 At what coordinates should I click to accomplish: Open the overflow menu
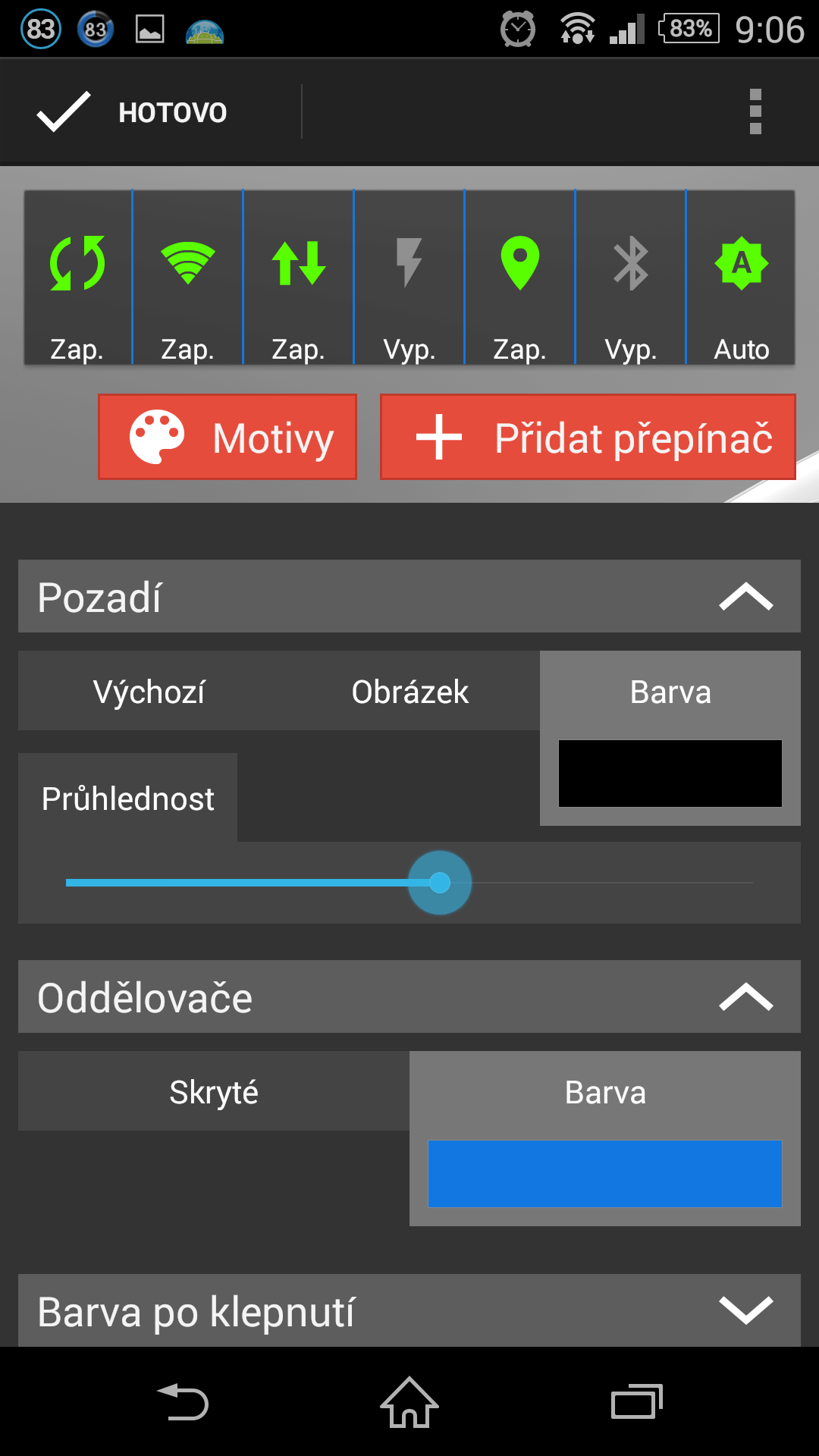755,112
